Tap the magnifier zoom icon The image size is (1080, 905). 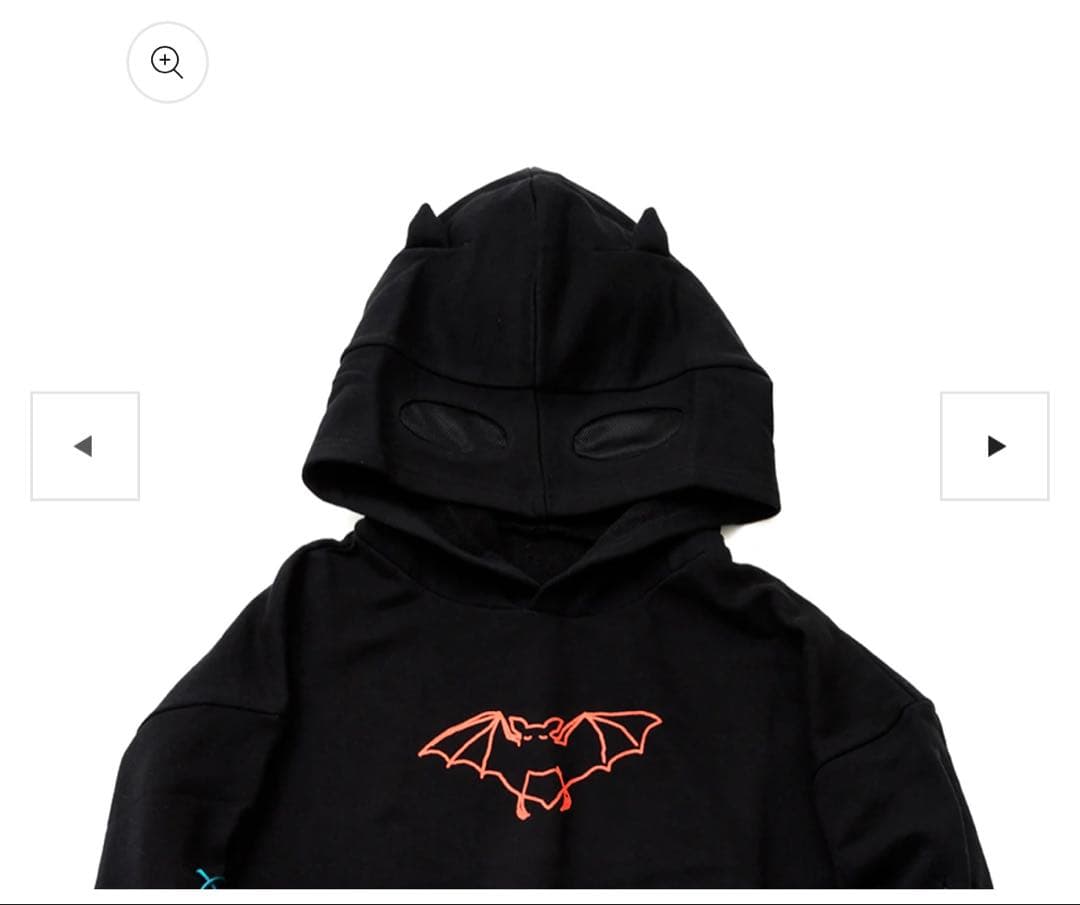point(167,62)
